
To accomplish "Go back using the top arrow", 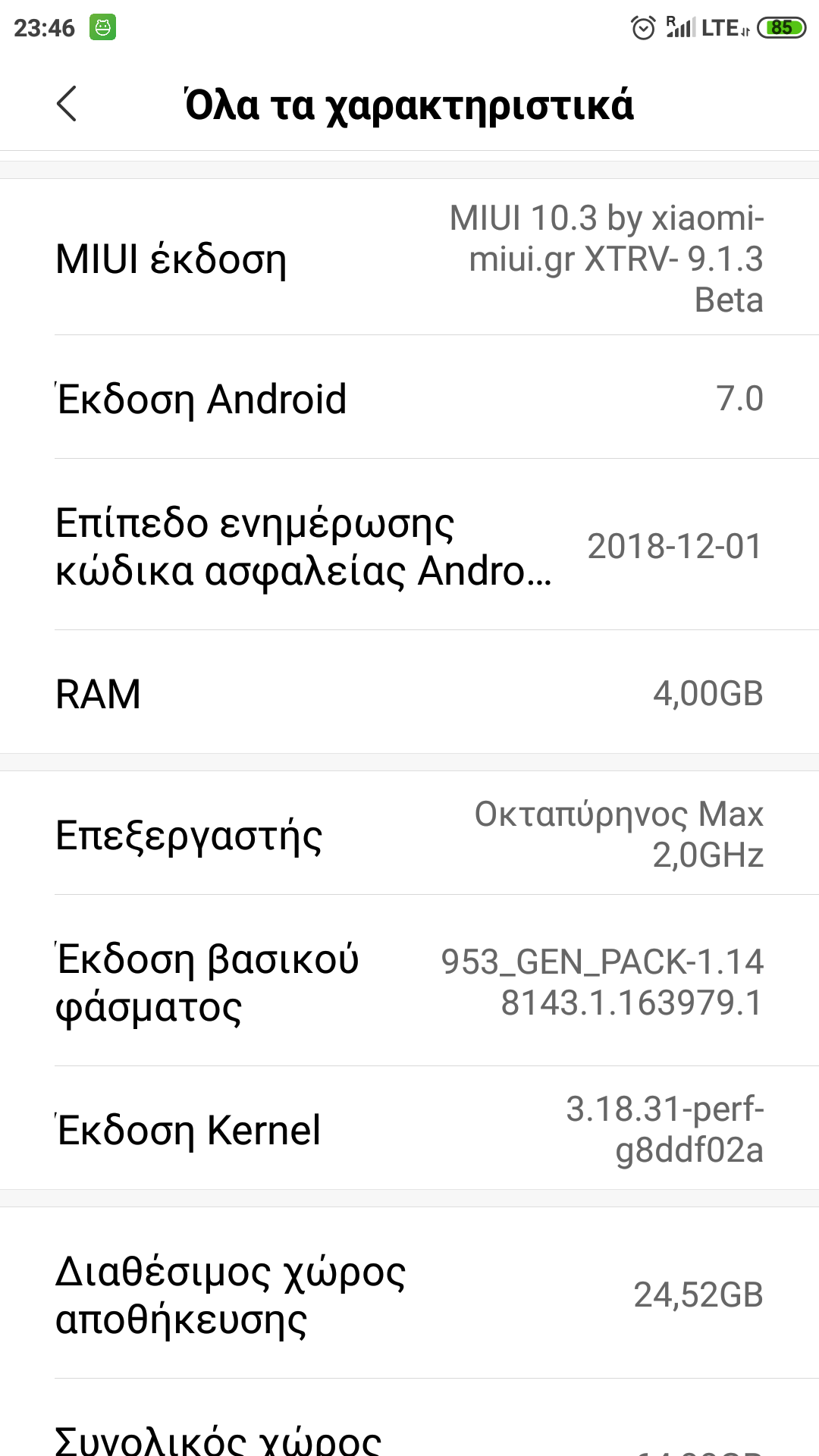I will 67,104.
